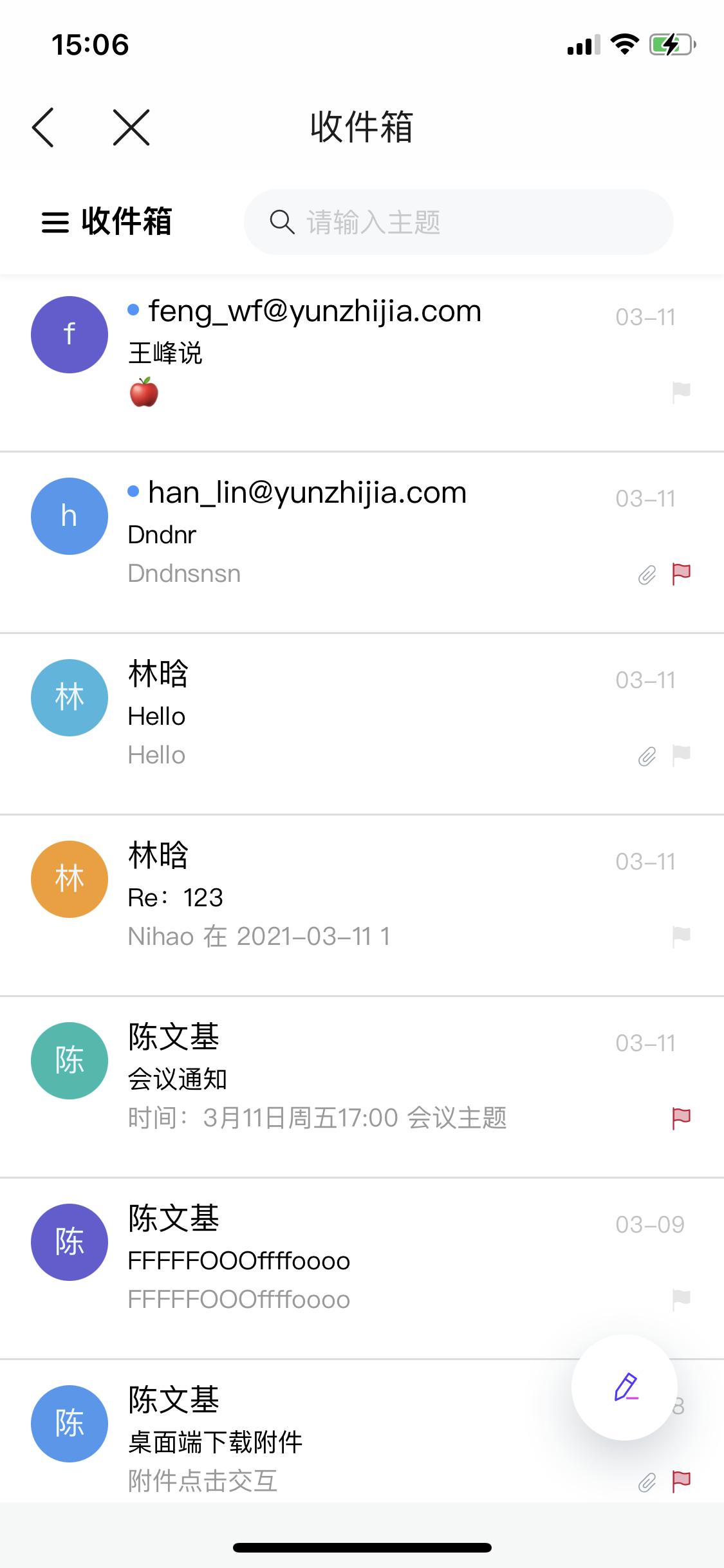Open the Re: 123 email

[362, 906]
